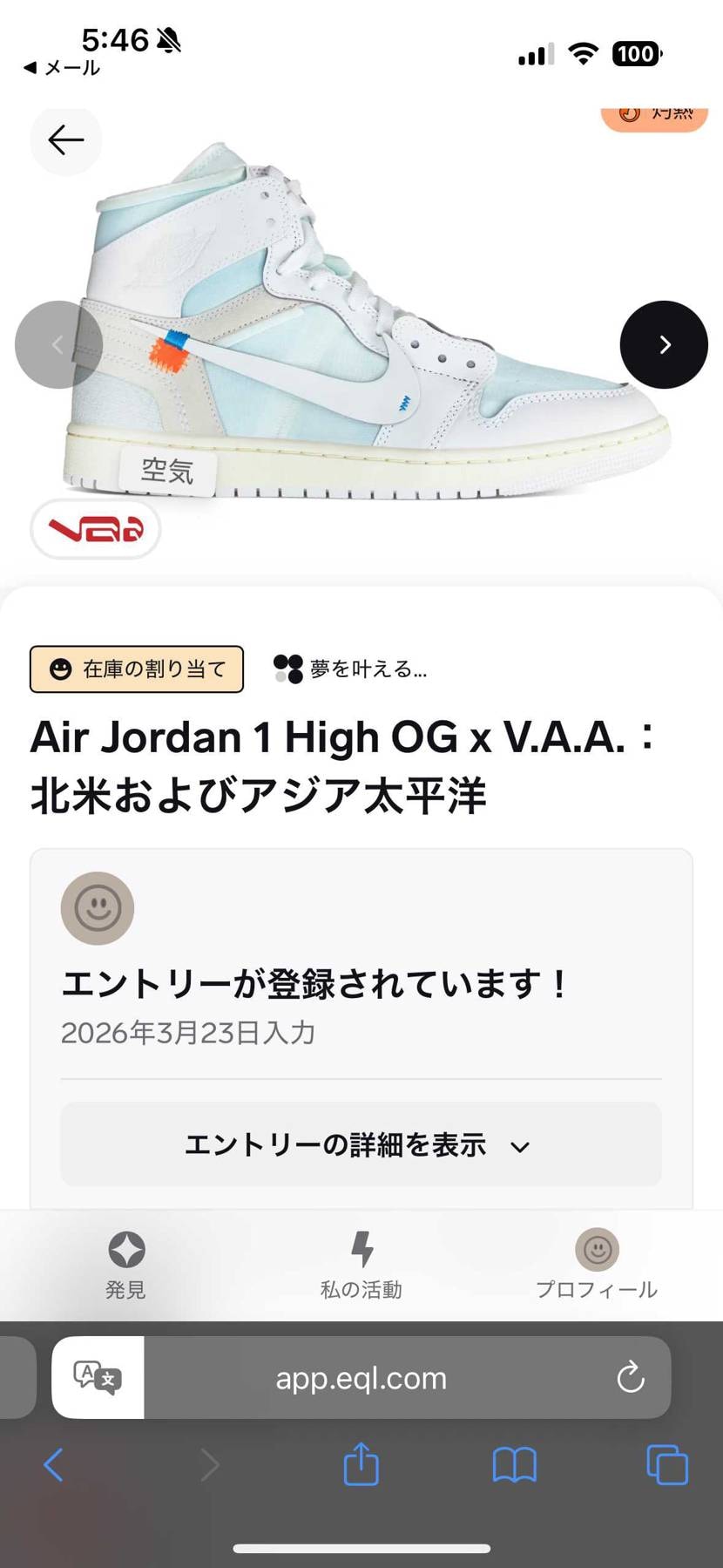The height and width of the screenshot is (1568, 723).
Task: Tap the 空気 tag on the sneaker image
Action: point(165,471)
